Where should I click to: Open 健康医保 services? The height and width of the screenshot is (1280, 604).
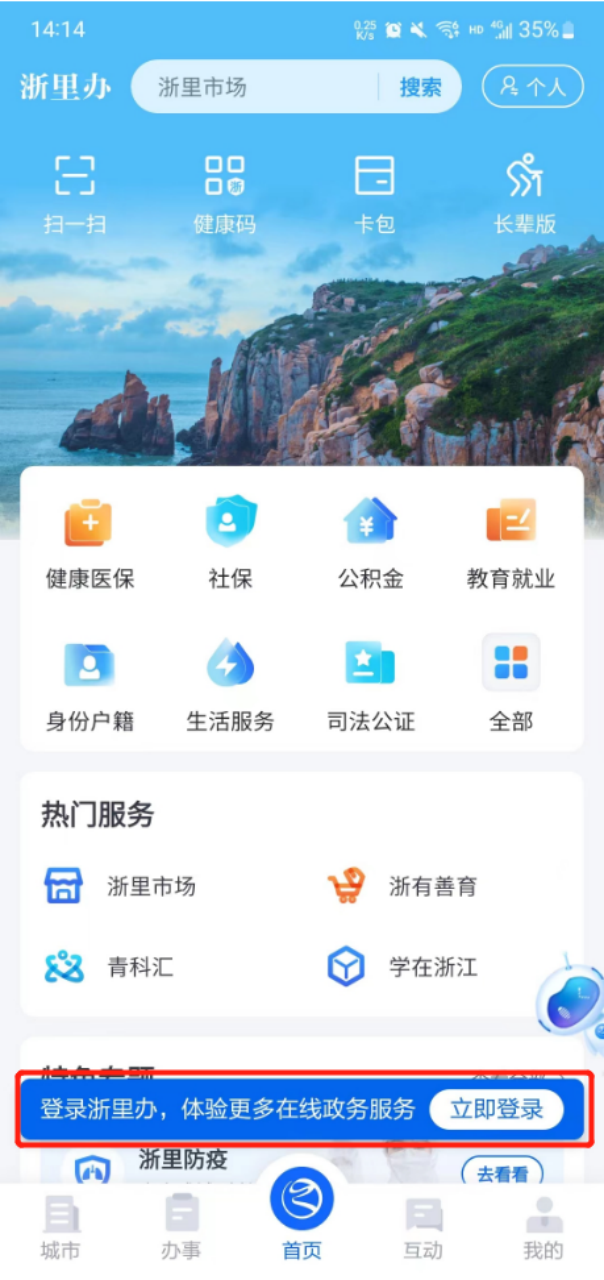pos(89,545)
